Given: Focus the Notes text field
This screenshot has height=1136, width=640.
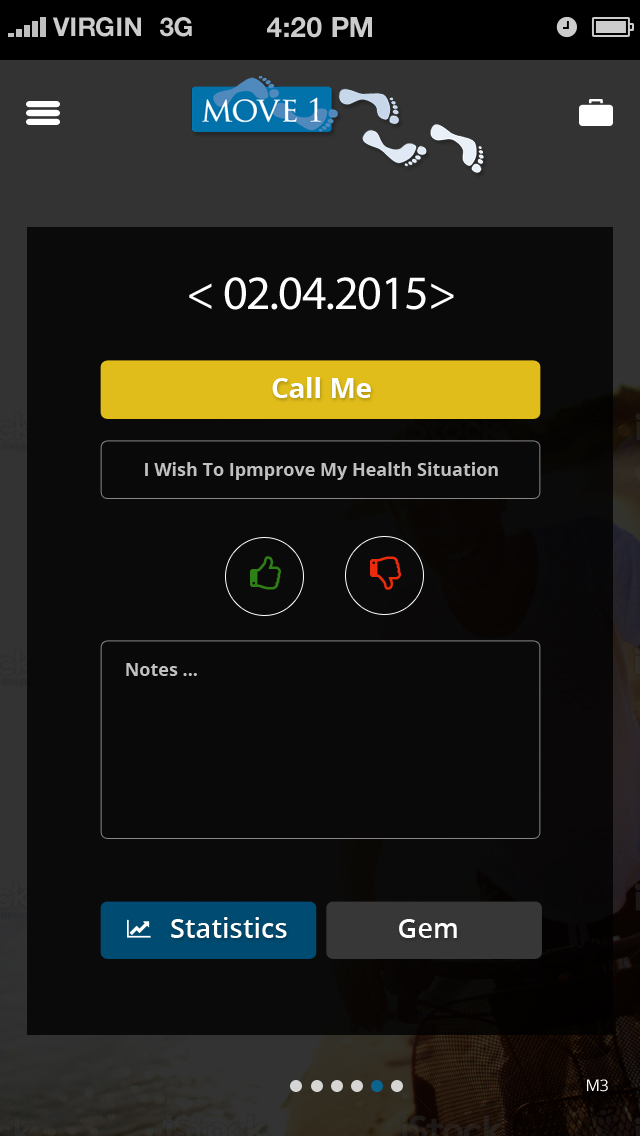Looking at the screenshot, I should [320, 739].
